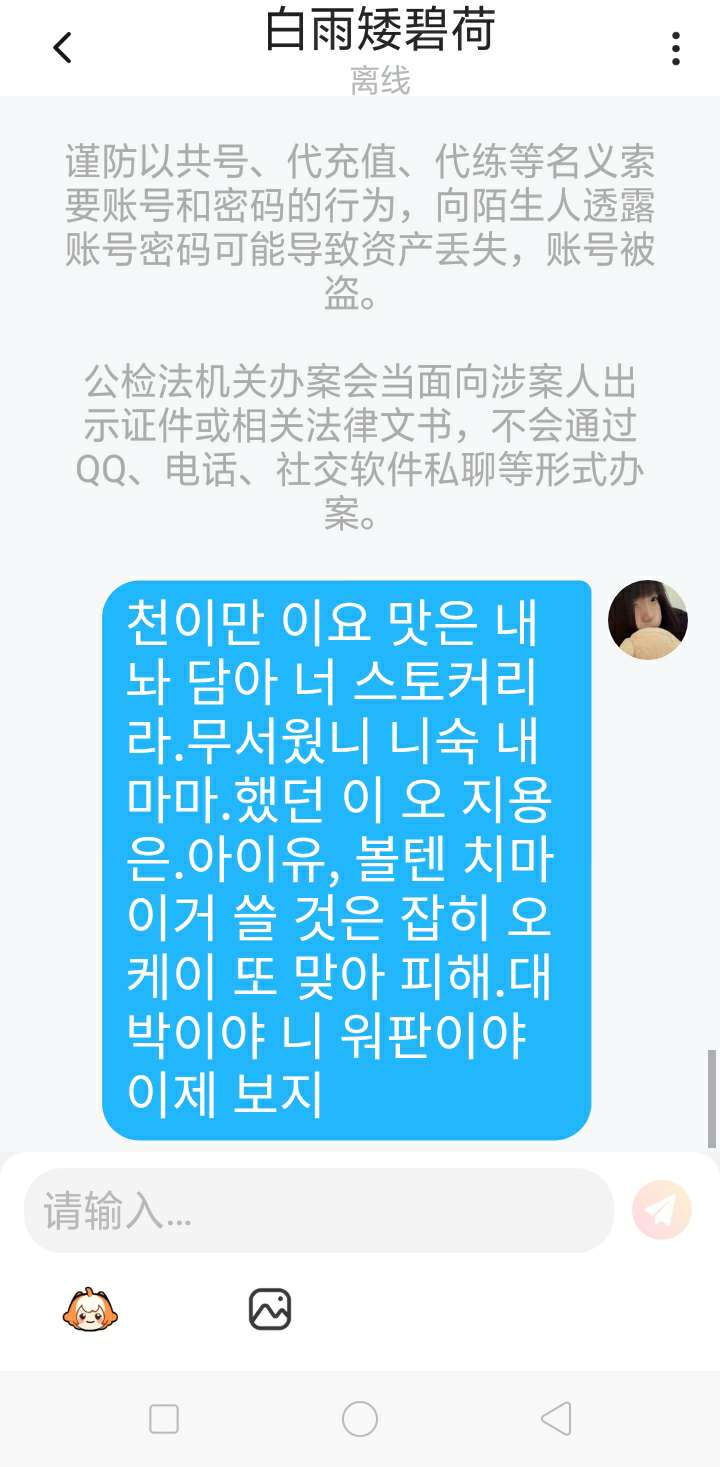Tap the system home button

coord(360,1418)
